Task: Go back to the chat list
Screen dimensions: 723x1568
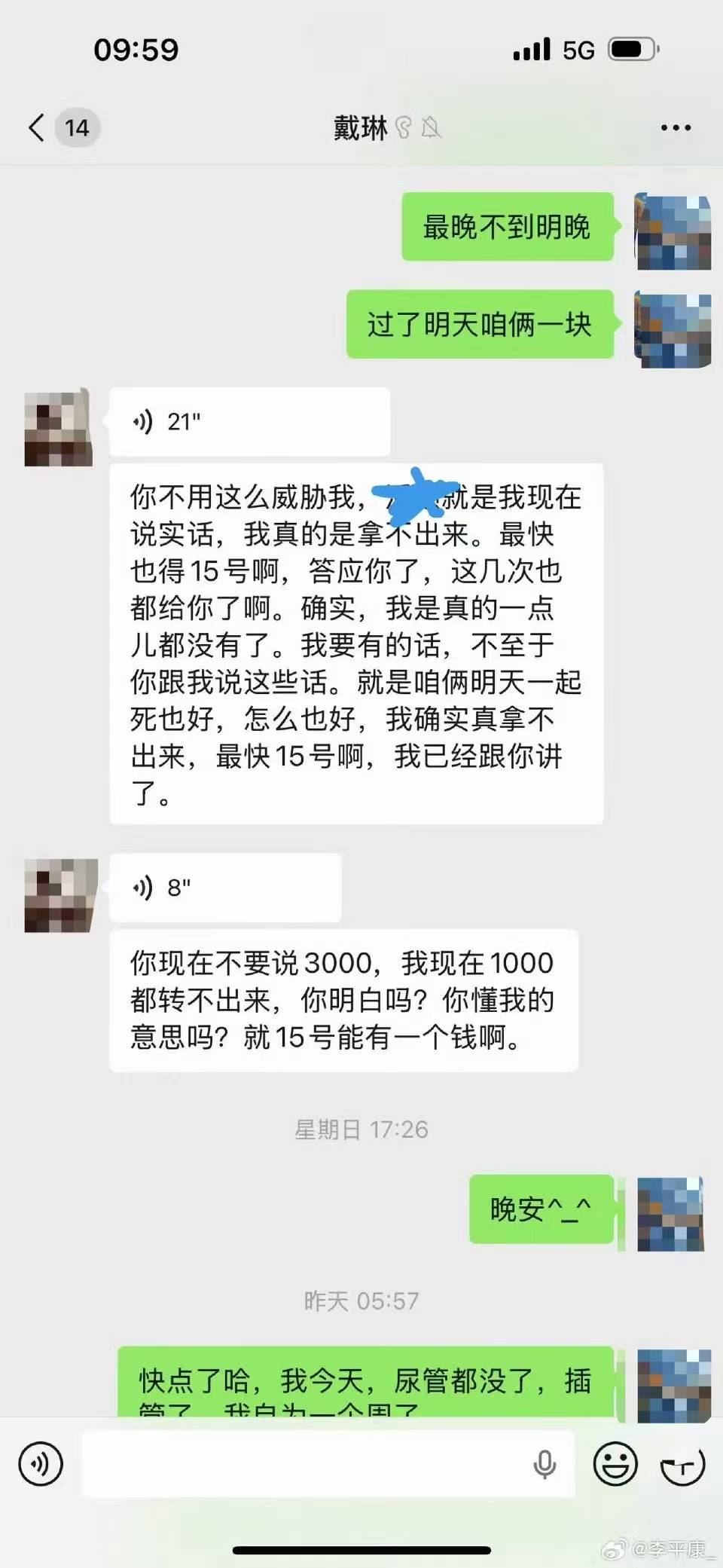Action: point(36,127)
